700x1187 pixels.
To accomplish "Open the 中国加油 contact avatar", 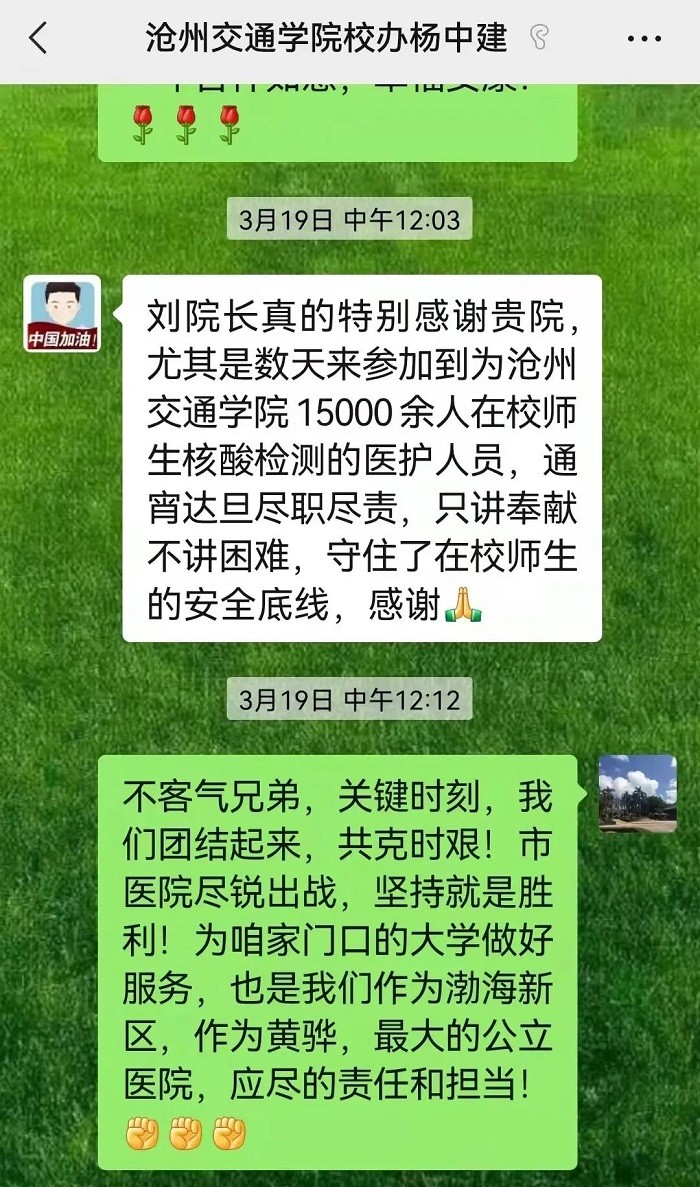I will [62, 314].
